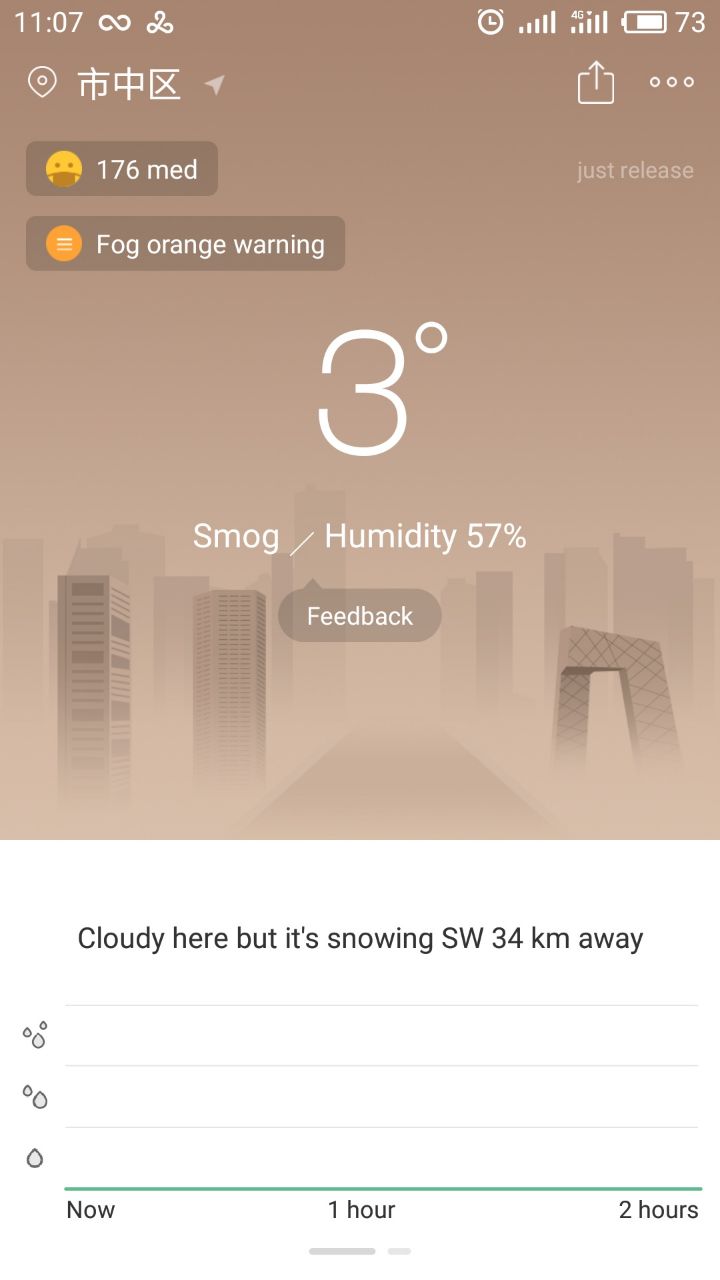This screenshot has height=1280, width=720.
Task: Open the Fog orange warning alert
Action: pos(186,244)
